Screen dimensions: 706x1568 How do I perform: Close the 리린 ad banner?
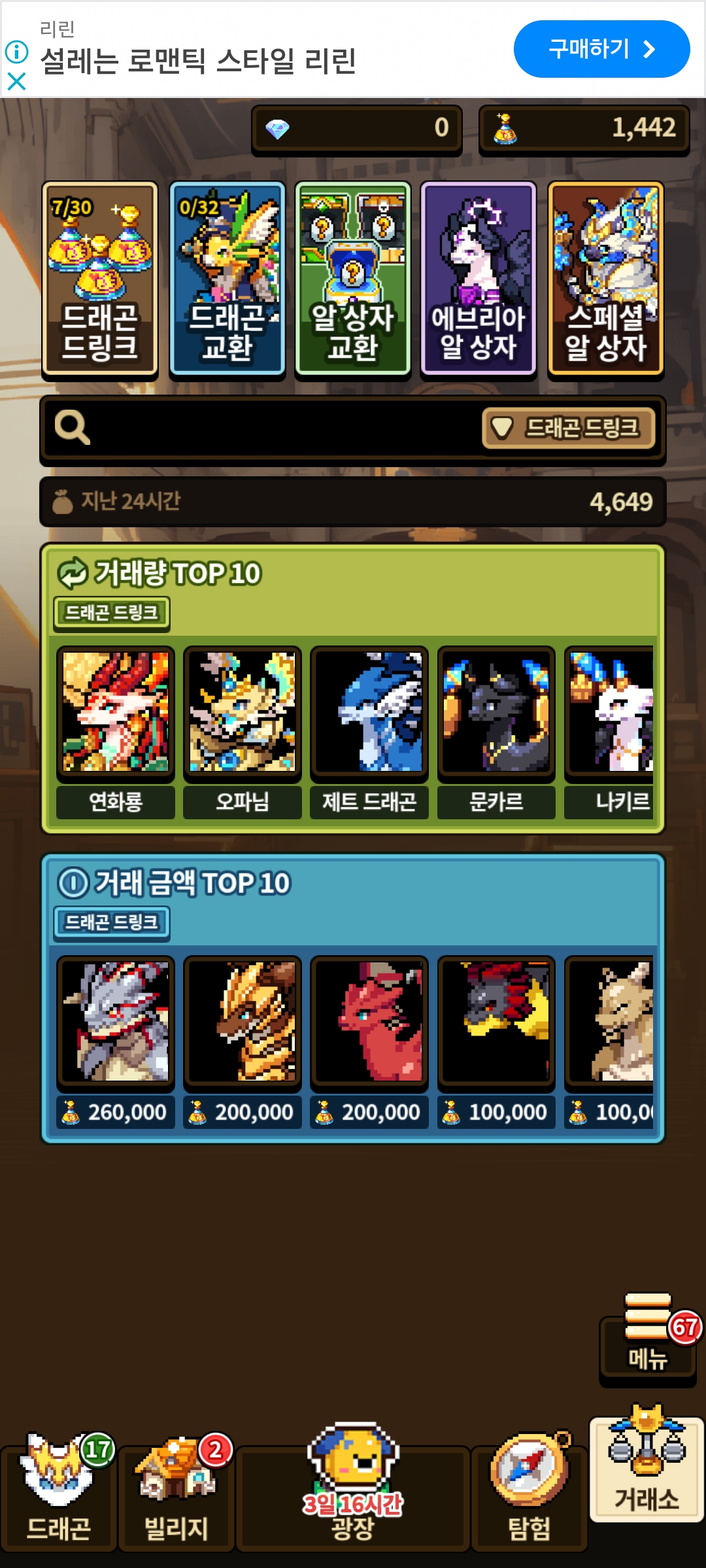[16, 81]
